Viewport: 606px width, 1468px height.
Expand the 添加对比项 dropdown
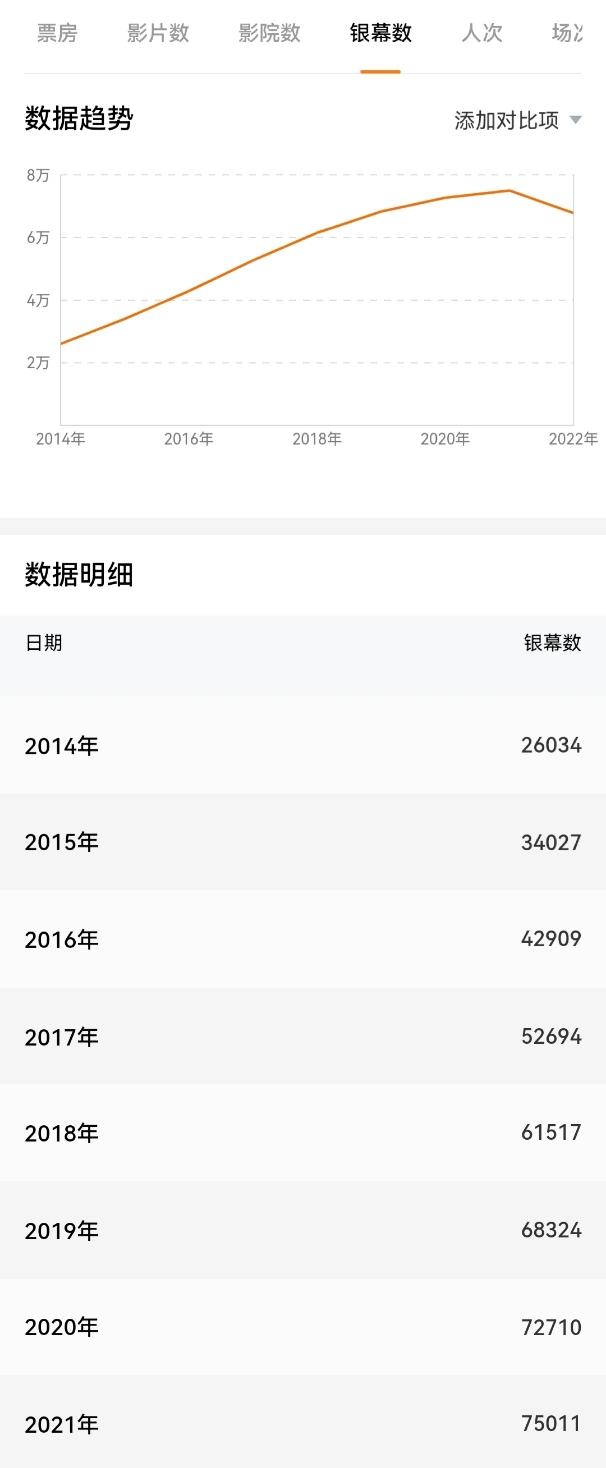(x=517, y=121)
